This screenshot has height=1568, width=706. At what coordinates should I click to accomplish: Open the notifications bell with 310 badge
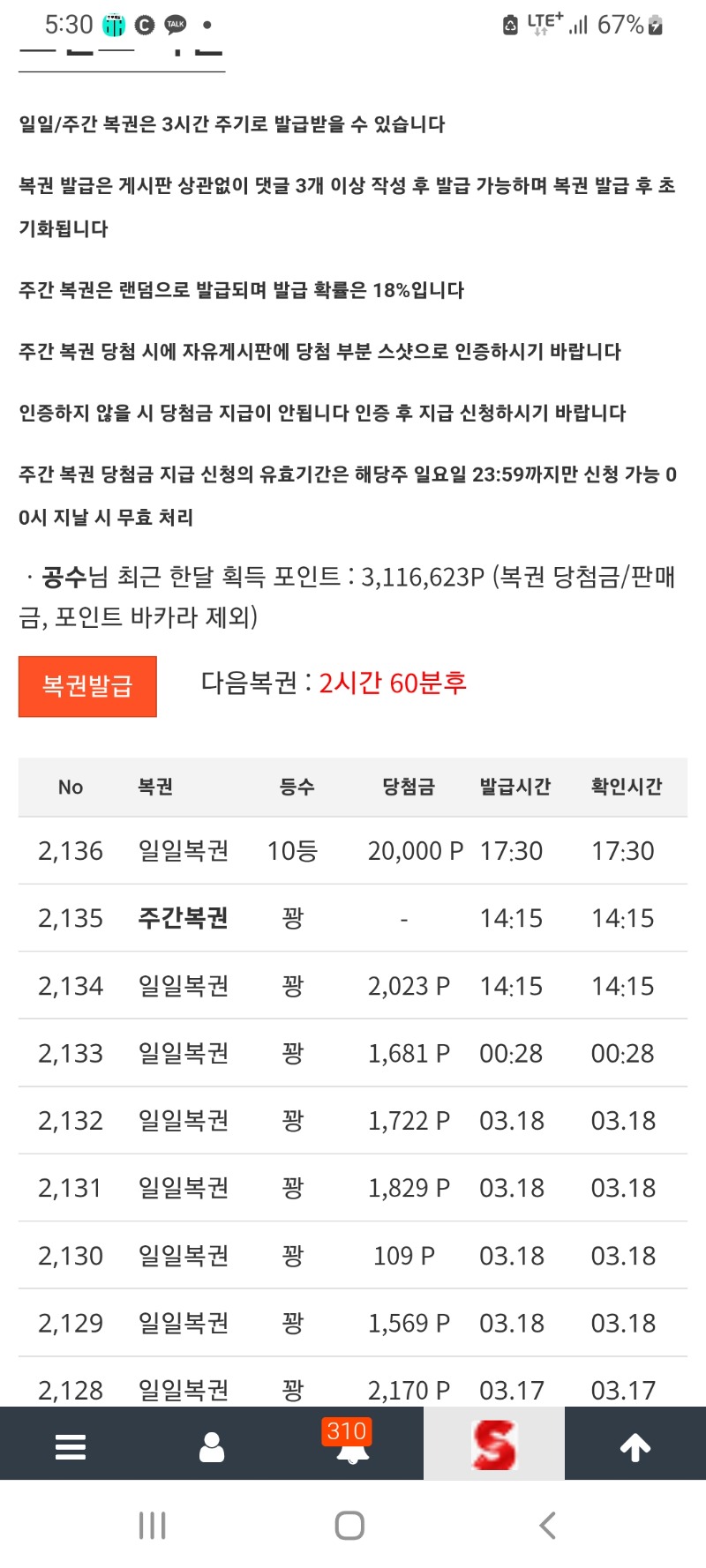point(352,1445)
